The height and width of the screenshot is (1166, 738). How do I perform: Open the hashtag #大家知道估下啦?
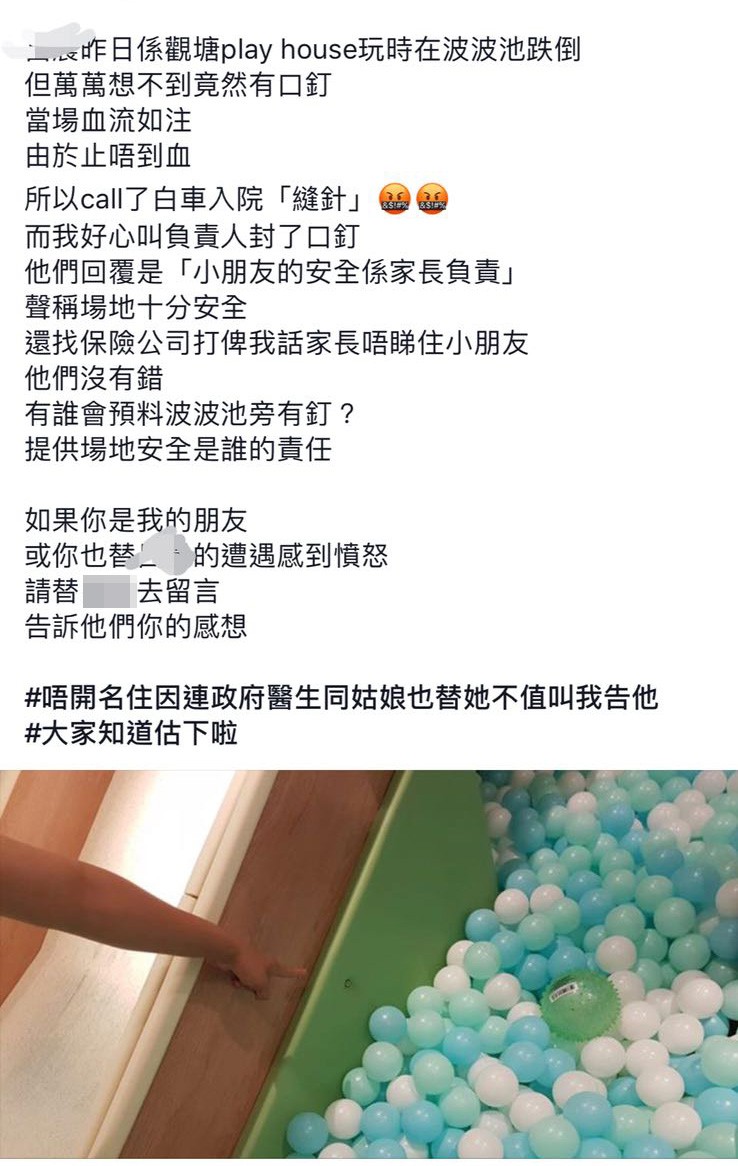coord(131,733)
